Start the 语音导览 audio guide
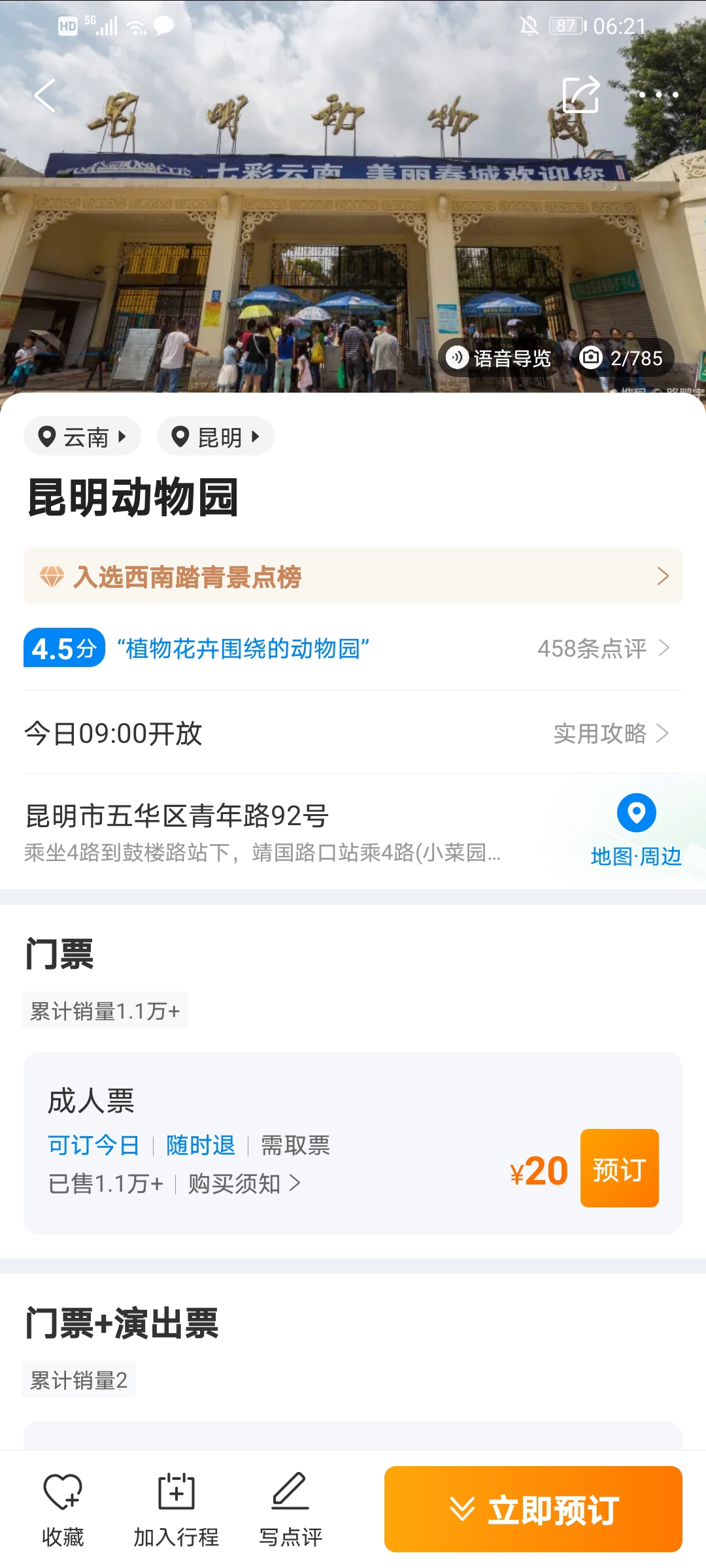The height and width of the screenshot is (1568, 706). pos(499,358)
